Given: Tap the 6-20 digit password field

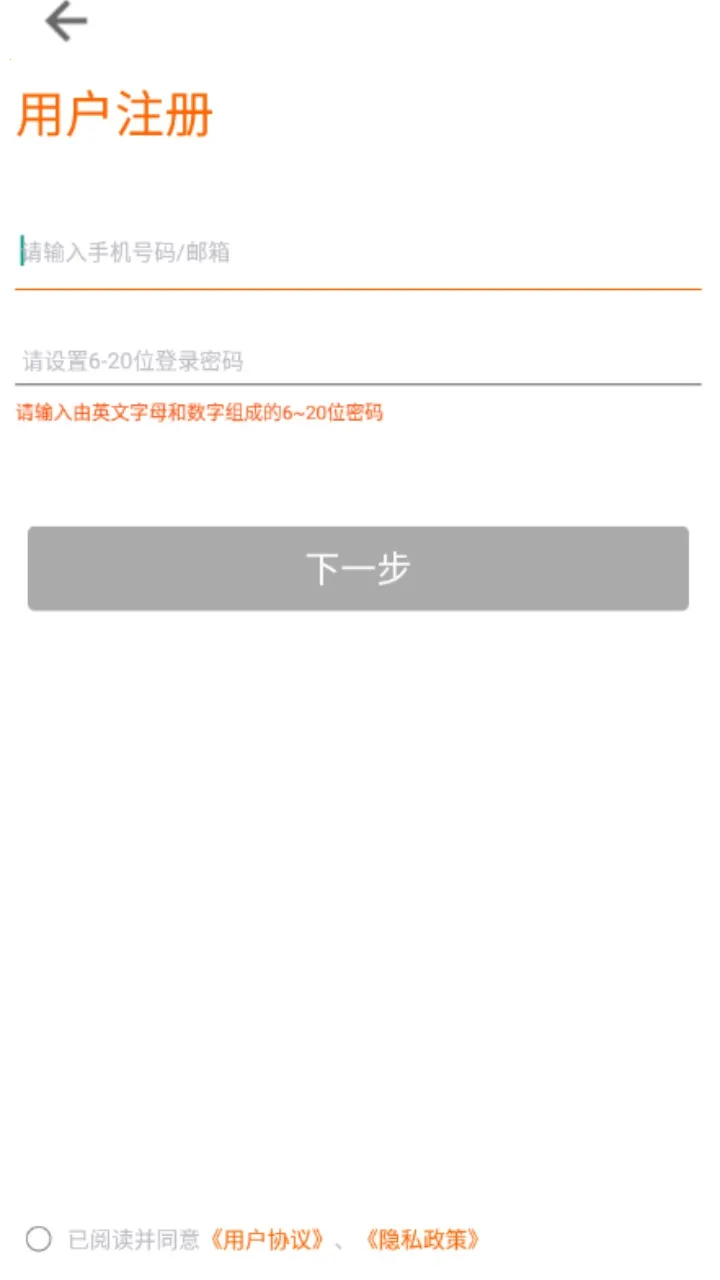Looking at the screenshot, I should click(358, 361).
